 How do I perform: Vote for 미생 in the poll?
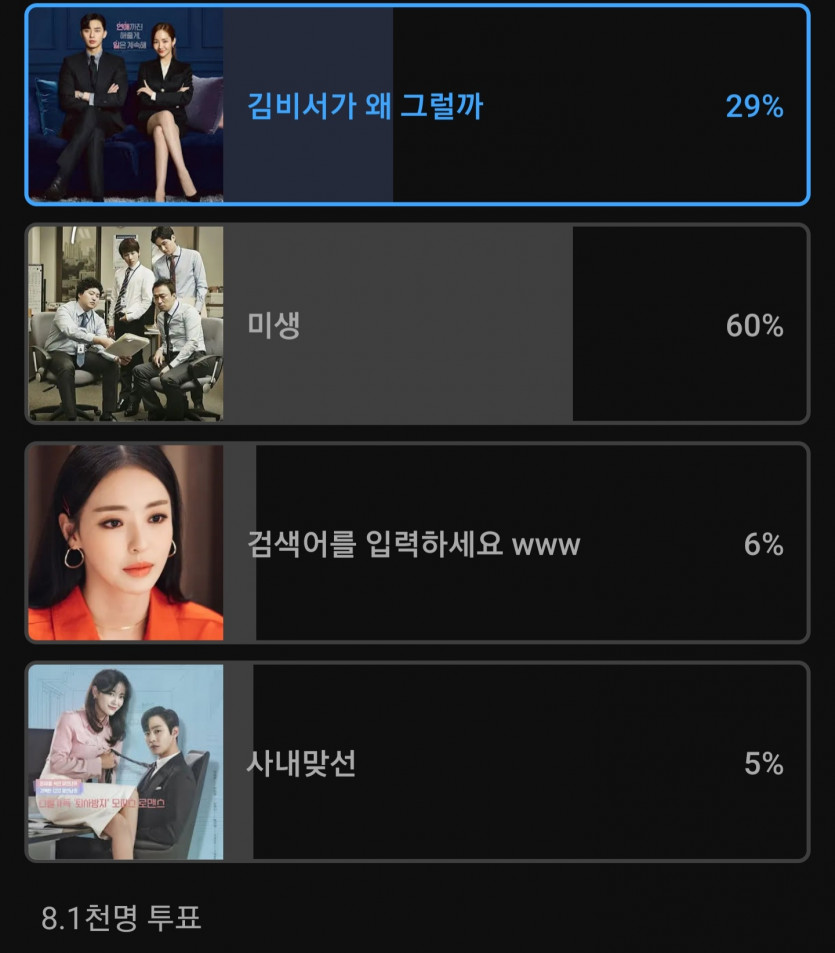[x=416, y=325]
